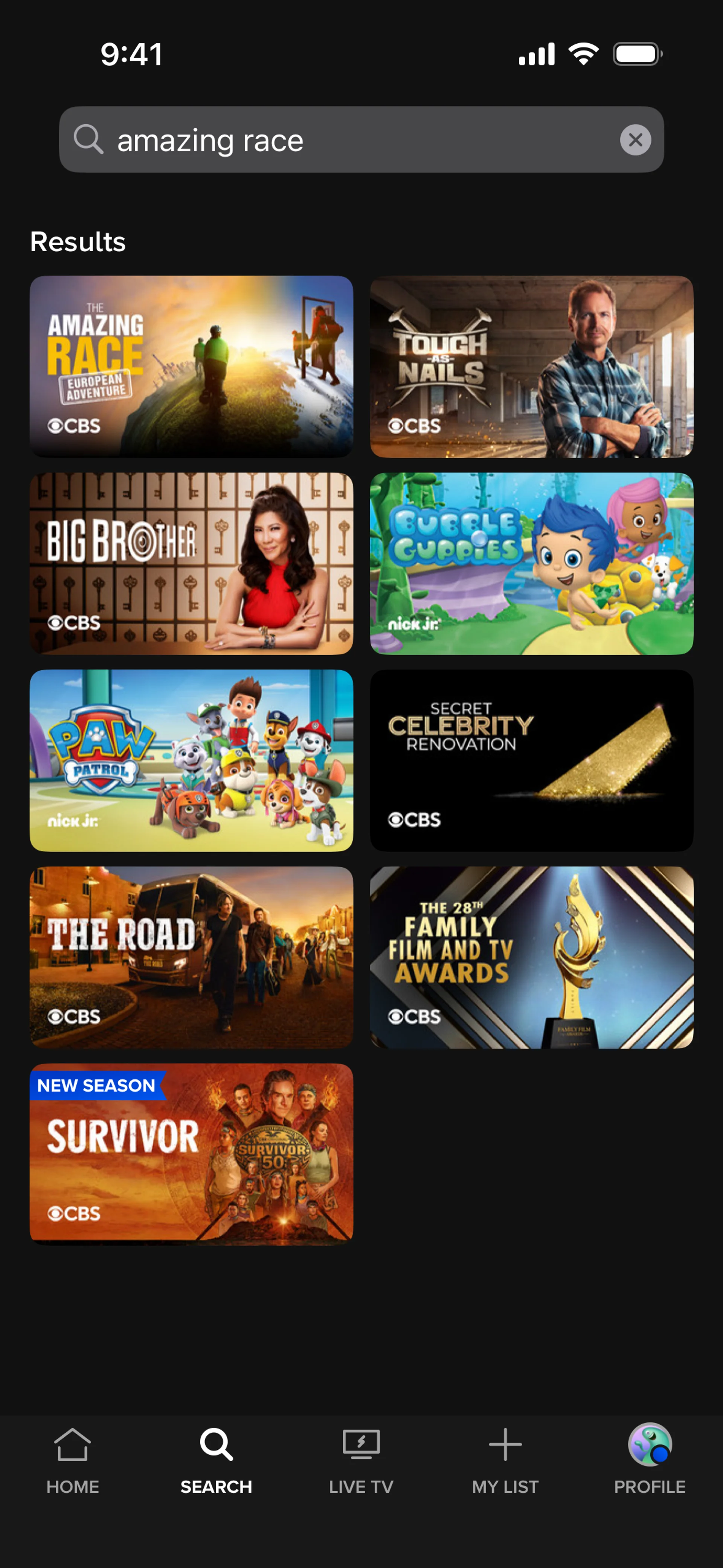
Task: Open the Family Film and TV Awards
Action: tap(531, 957)
